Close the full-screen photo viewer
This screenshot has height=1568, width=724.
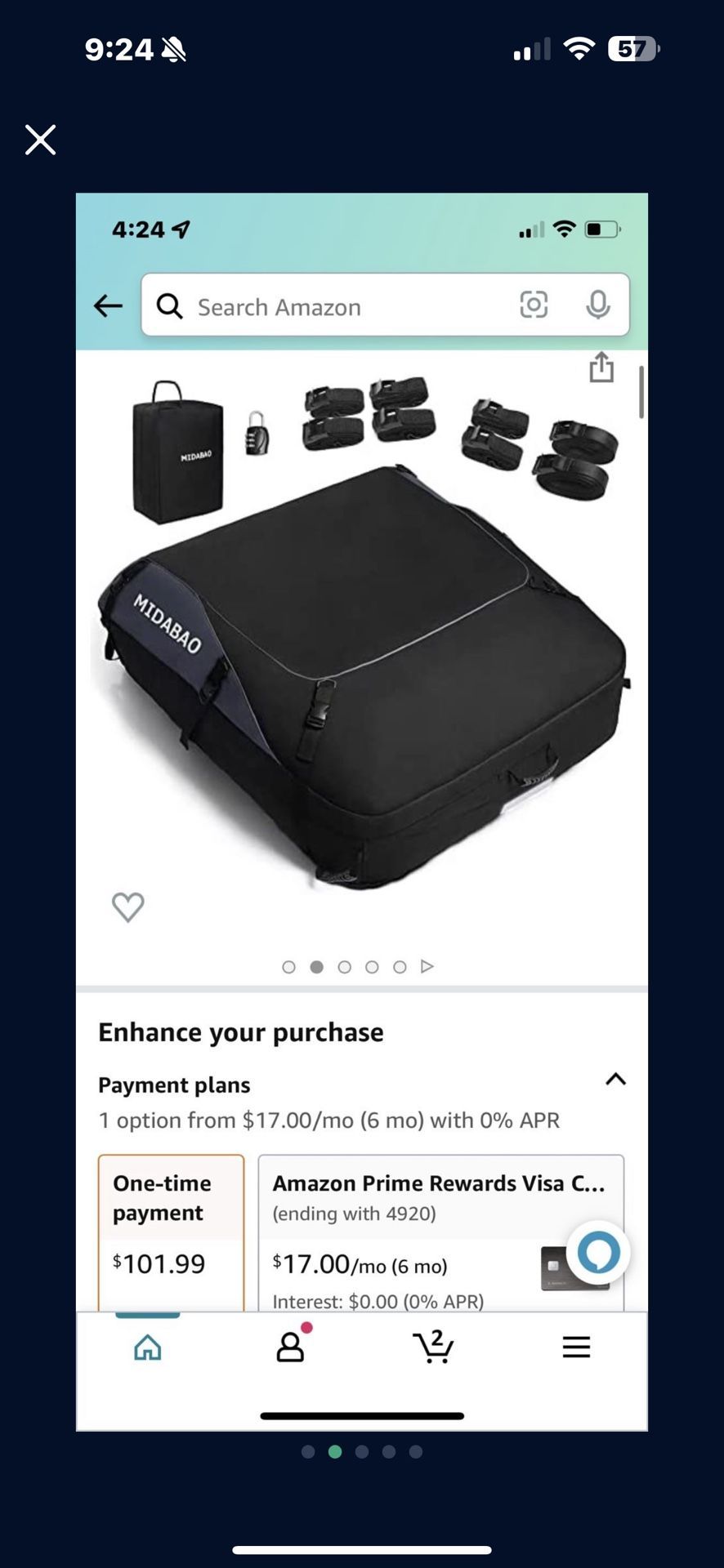point(40,140)
